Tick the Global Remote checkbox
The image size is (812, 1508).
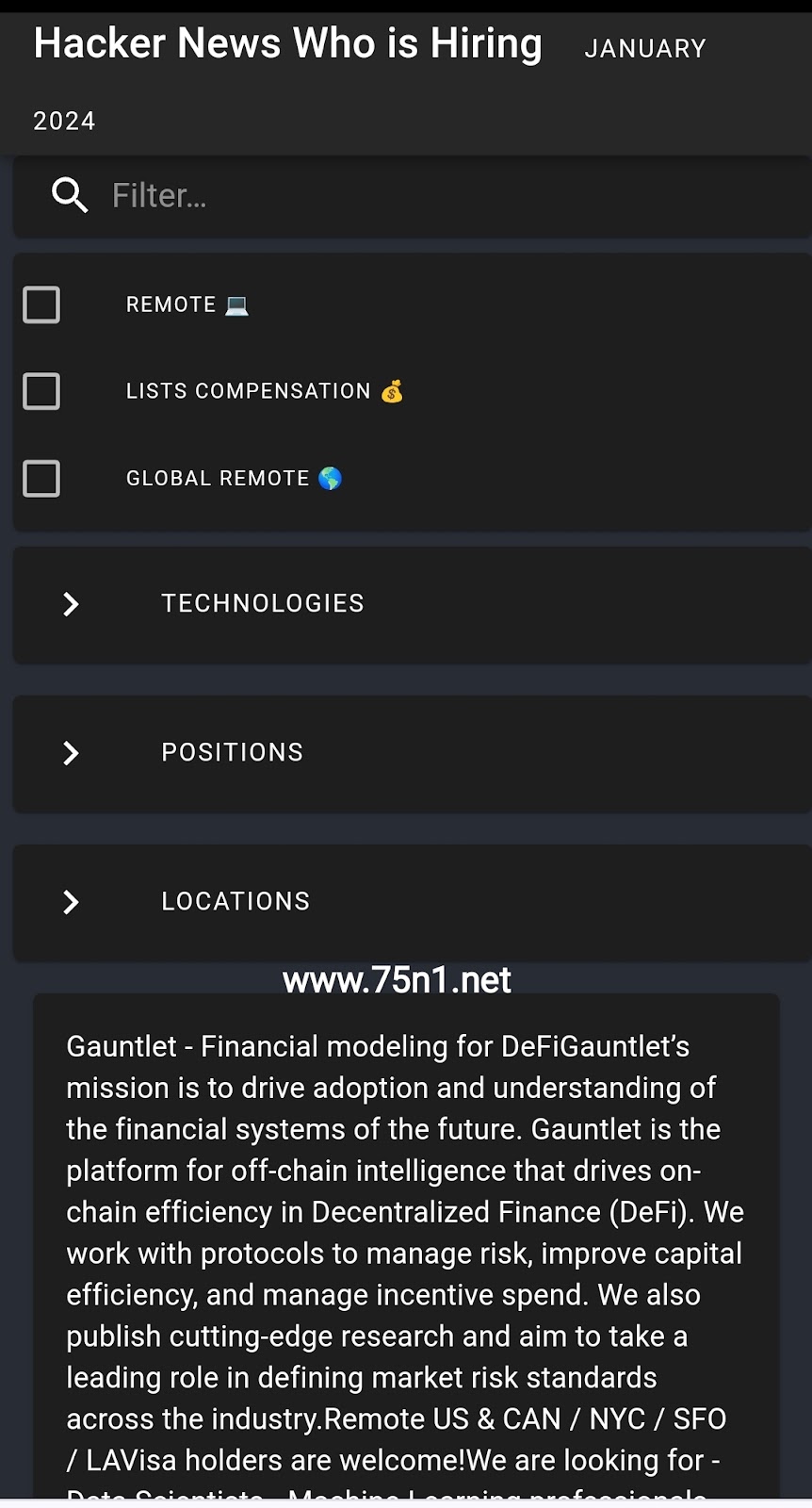pyautogui.click(x=41, y=479)
